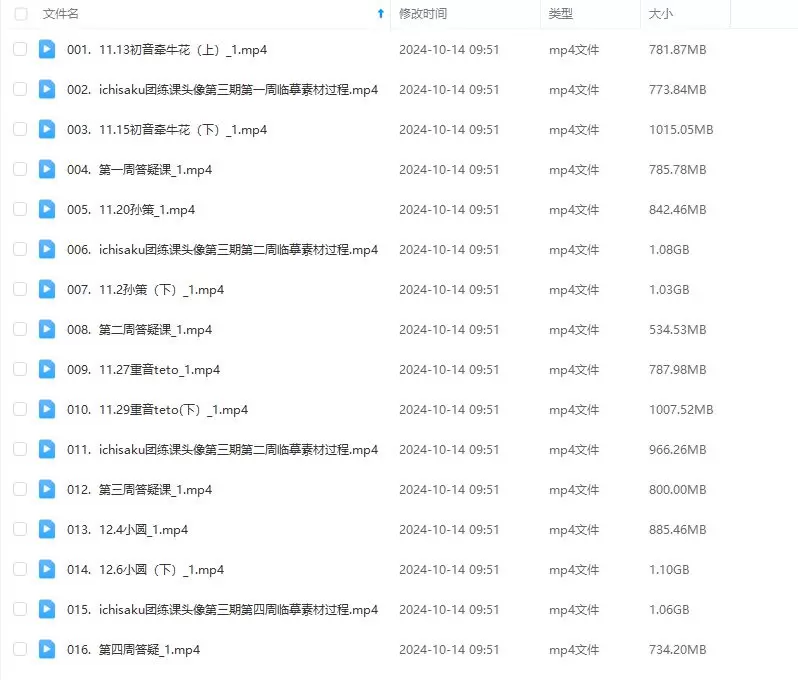Sort files by 修改时间 column
The height and width of the screenshot is (680, 798).
[423, 14]
